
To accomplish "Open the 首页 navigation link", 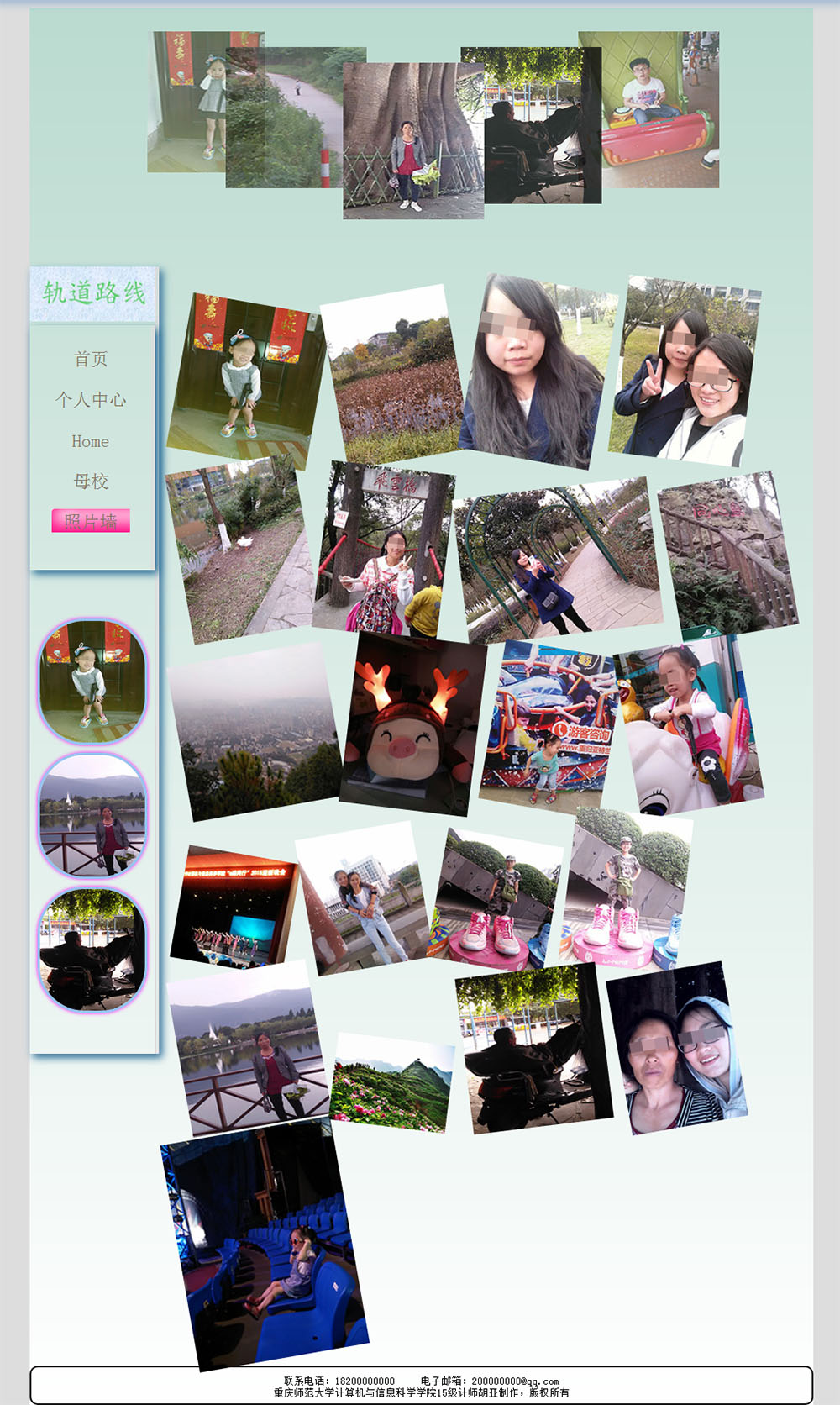I will (x=91, y=359).
